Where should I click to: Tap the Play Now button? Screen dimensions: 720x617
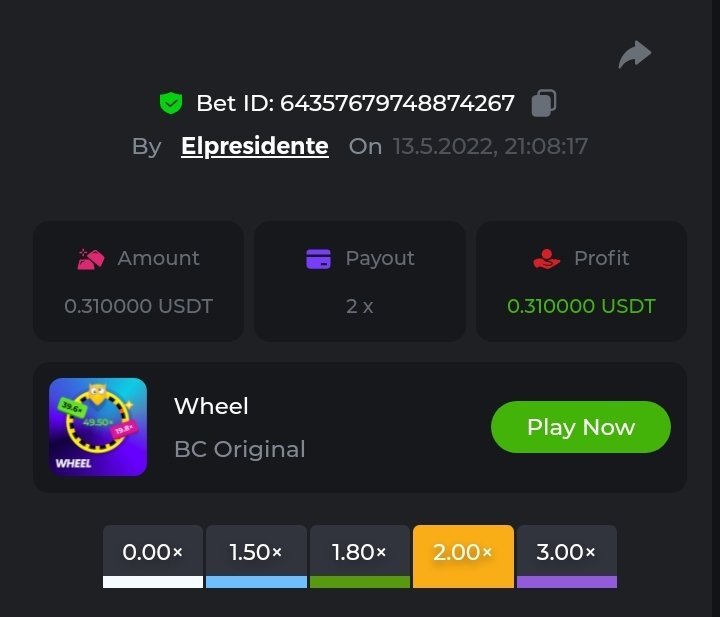point(580,427)
